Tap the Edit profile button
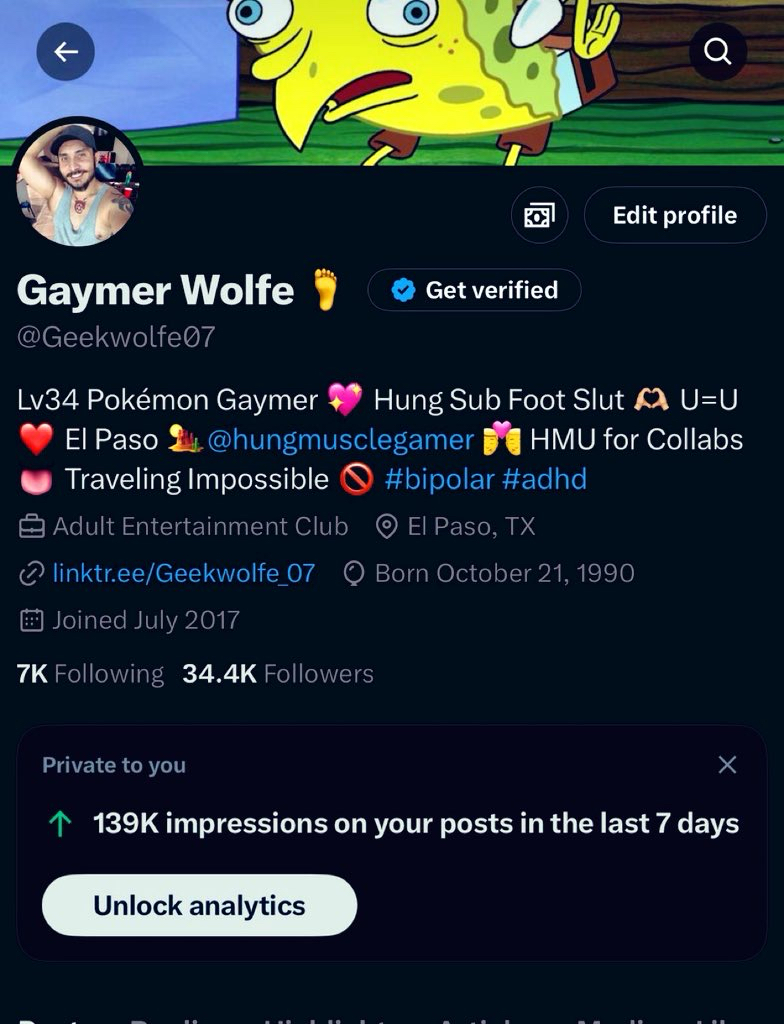 (674, 215)
